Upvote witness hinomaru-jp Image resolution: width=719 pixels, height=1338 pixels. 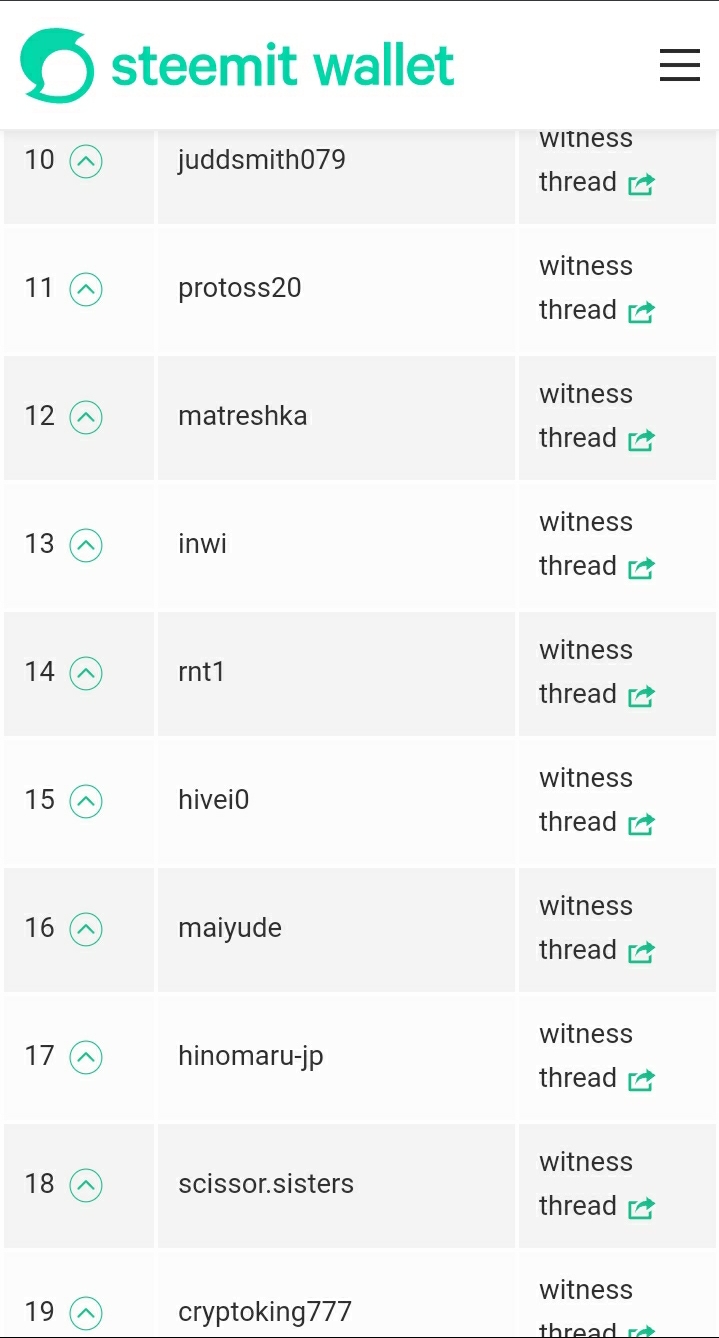(x=86, y=1057)
